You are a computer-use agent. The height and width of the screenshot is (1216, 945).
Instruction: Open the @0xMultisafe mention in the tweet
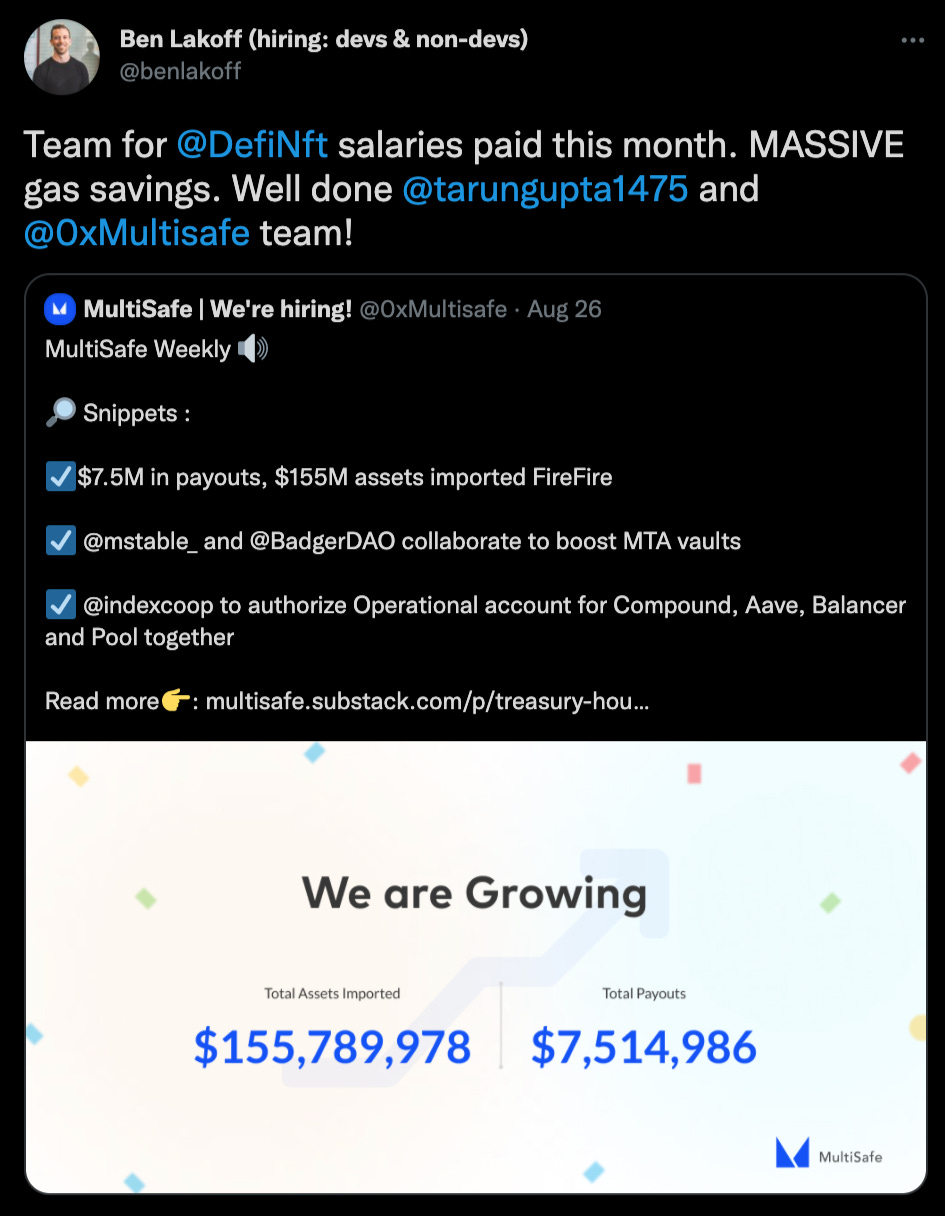(137, 233)
